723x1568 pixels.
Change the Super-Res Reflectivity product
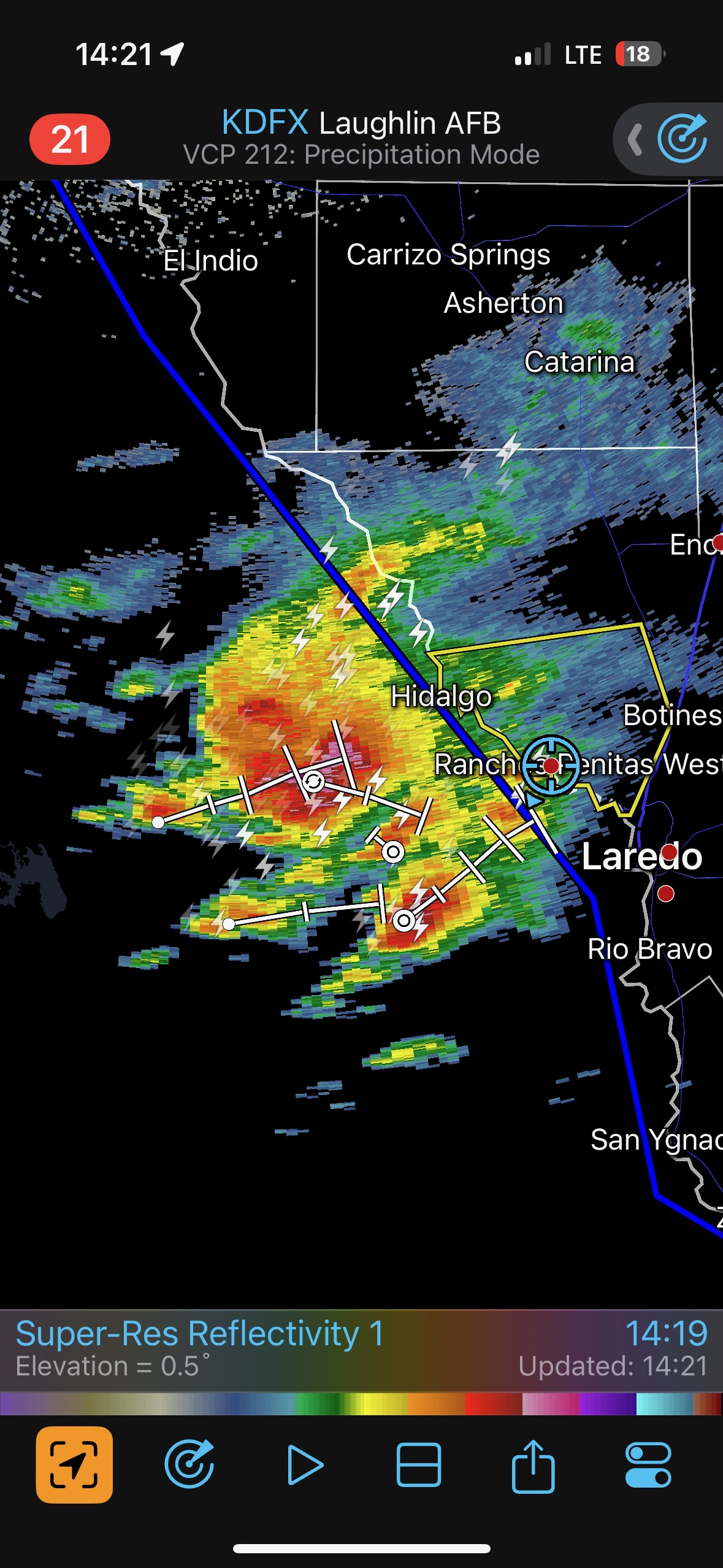click(x=200, y=1334)
